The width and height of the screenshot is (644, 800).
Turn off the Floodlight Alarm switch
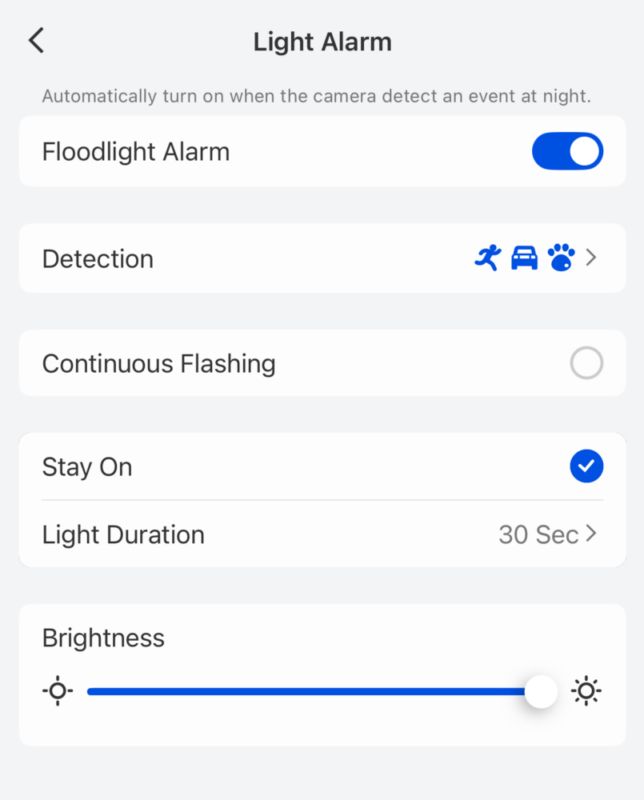(567, 152)
